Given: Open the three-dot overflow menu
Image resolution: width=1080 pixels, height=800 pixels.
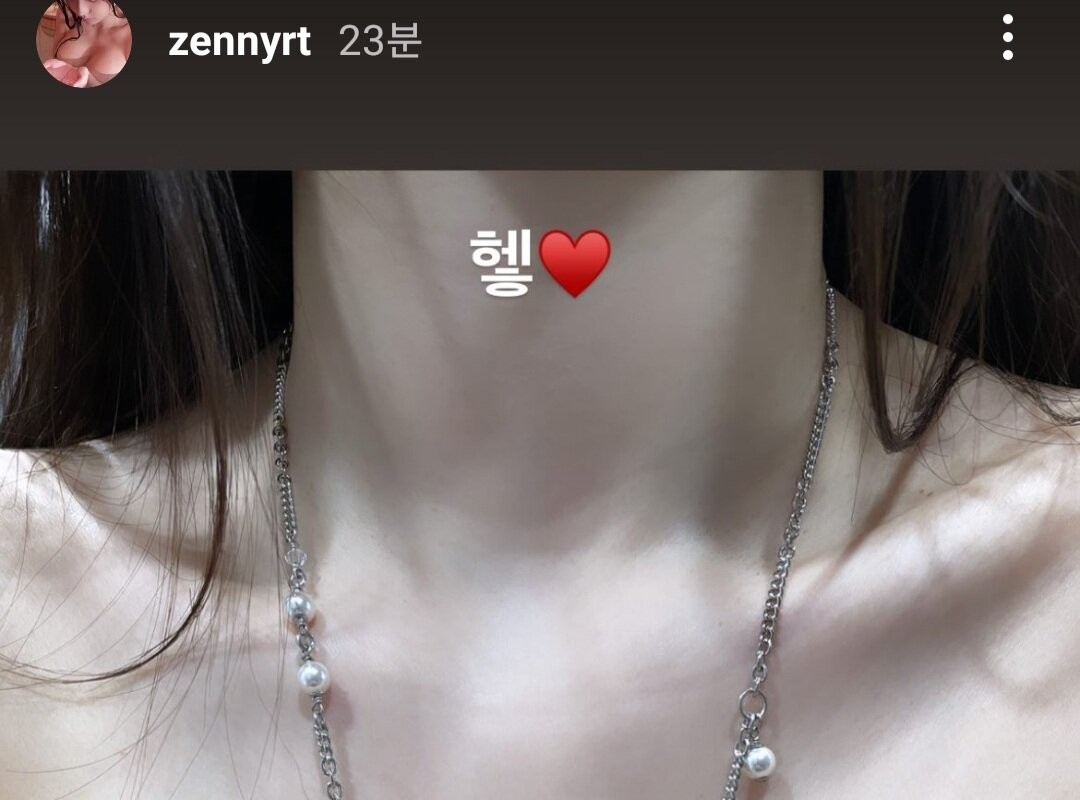Looking at the screenshot, I should pyautogui.click(x=1007, y=39).
